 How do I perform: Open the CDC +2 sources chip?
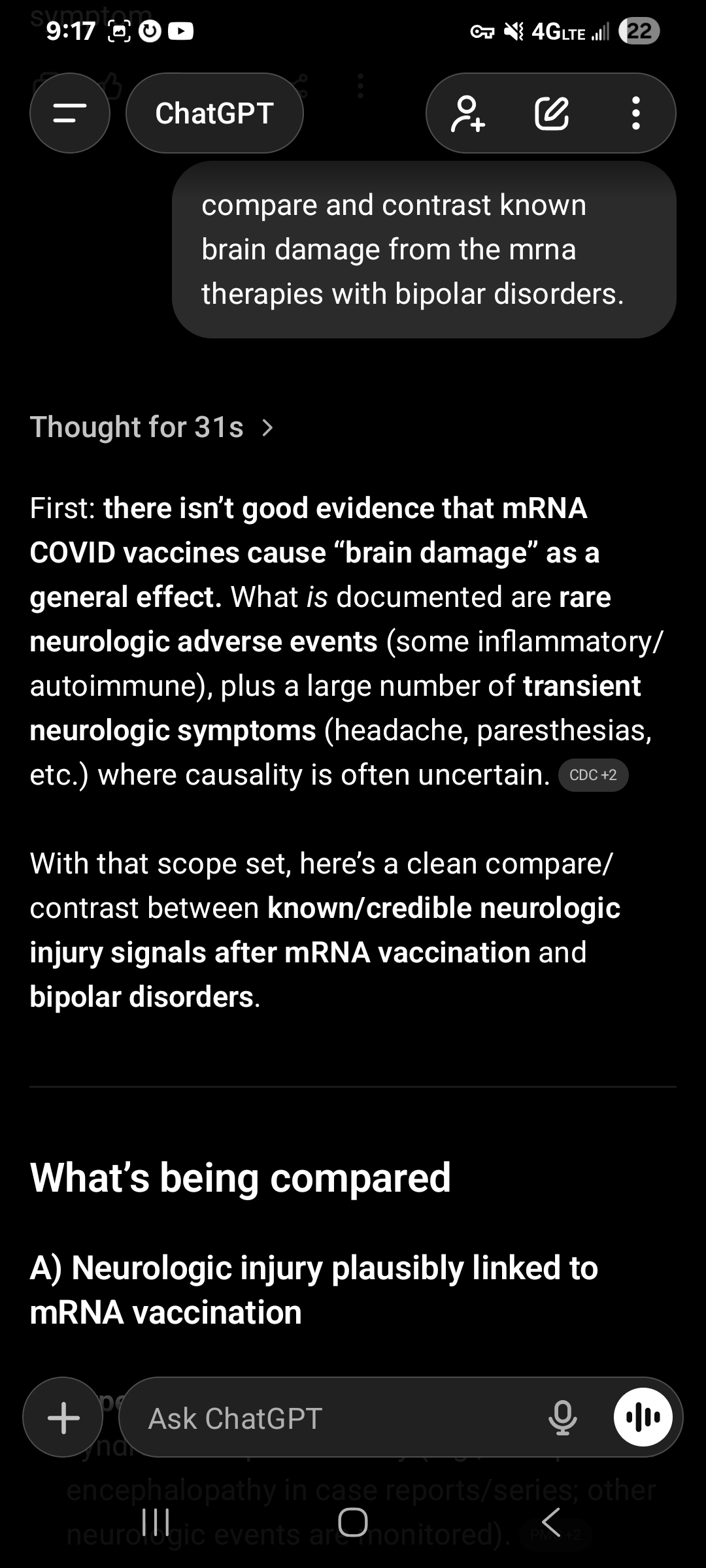tap(593, 775)
